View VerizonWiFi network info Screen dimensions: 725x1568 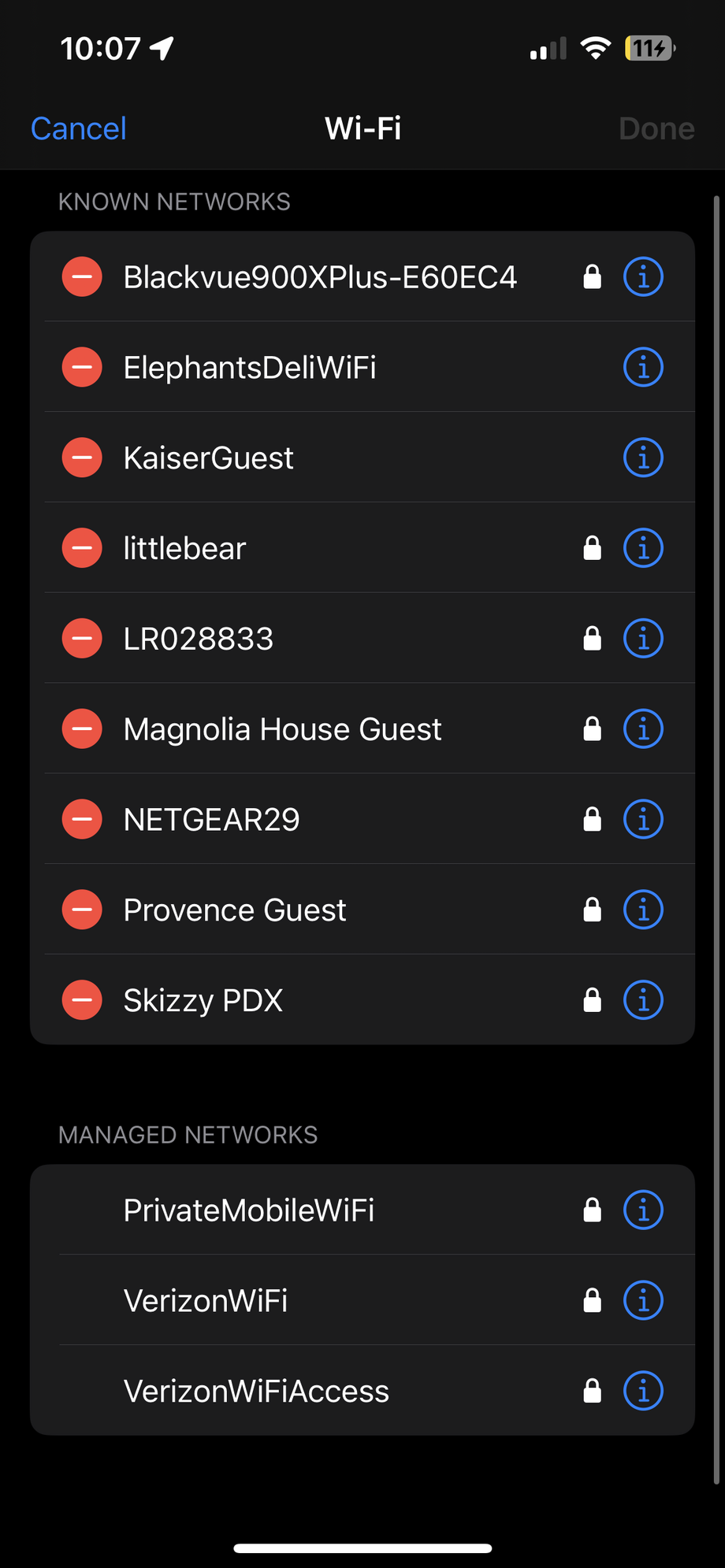[x=643, y=1300]
